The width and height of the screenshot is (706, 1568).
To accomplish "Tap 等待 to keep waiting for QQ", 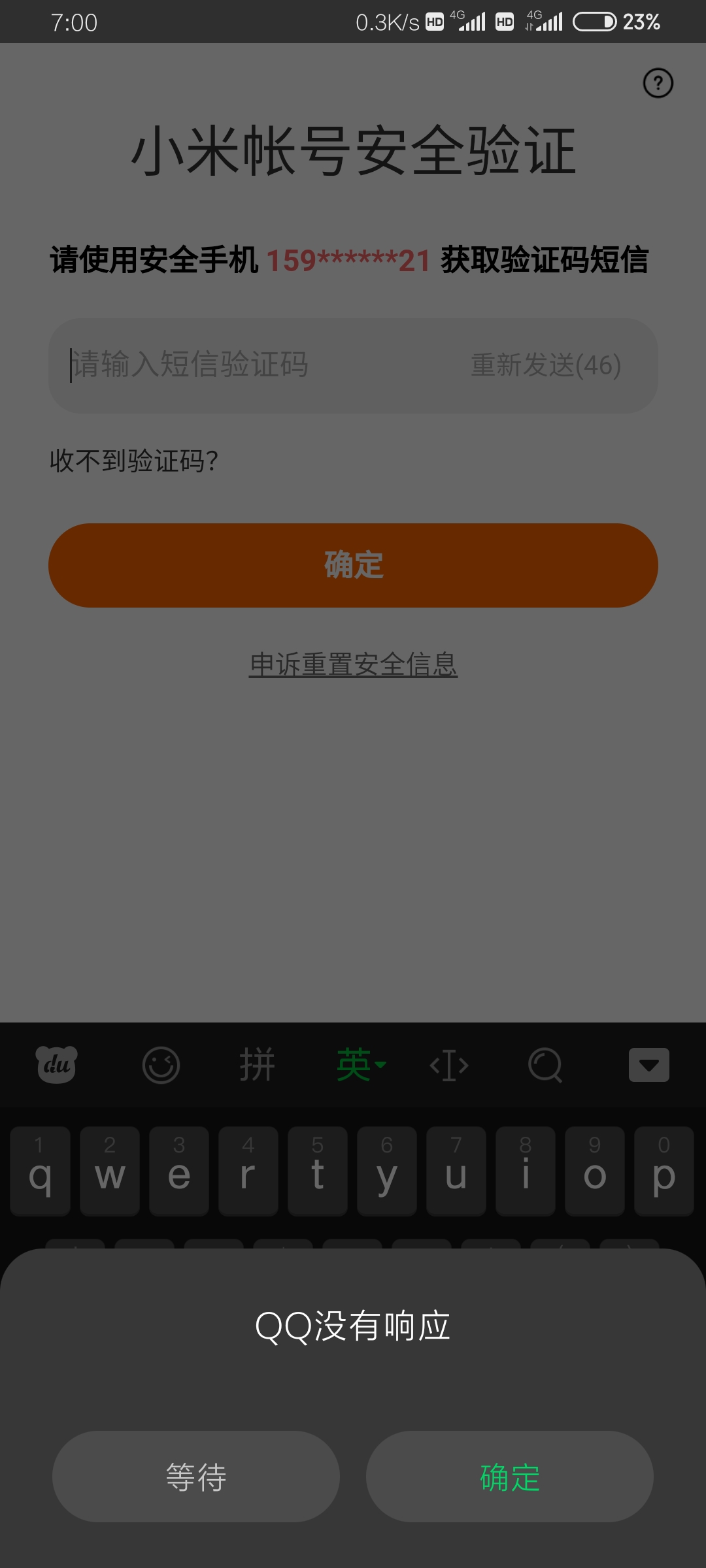I will click(x=196, y=1477).
